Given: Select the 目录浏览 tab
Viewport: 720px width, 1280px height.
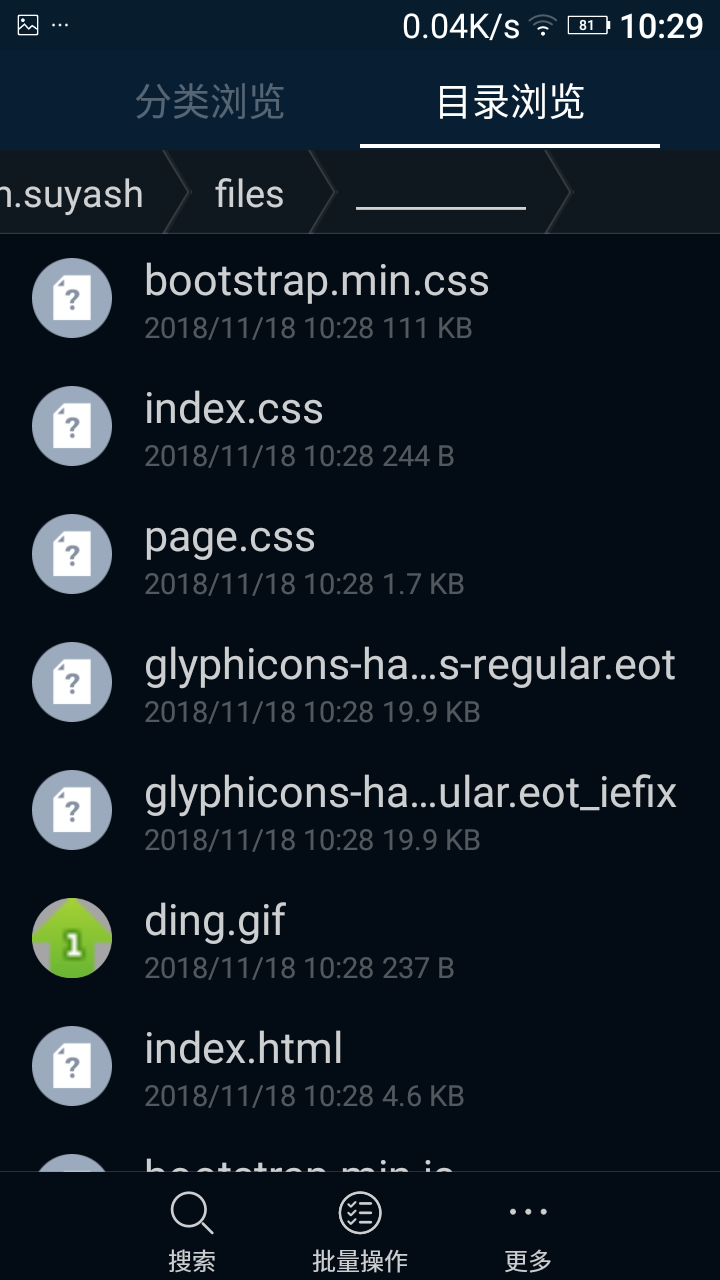Looking at the screenshot, I should coord(510,102).
